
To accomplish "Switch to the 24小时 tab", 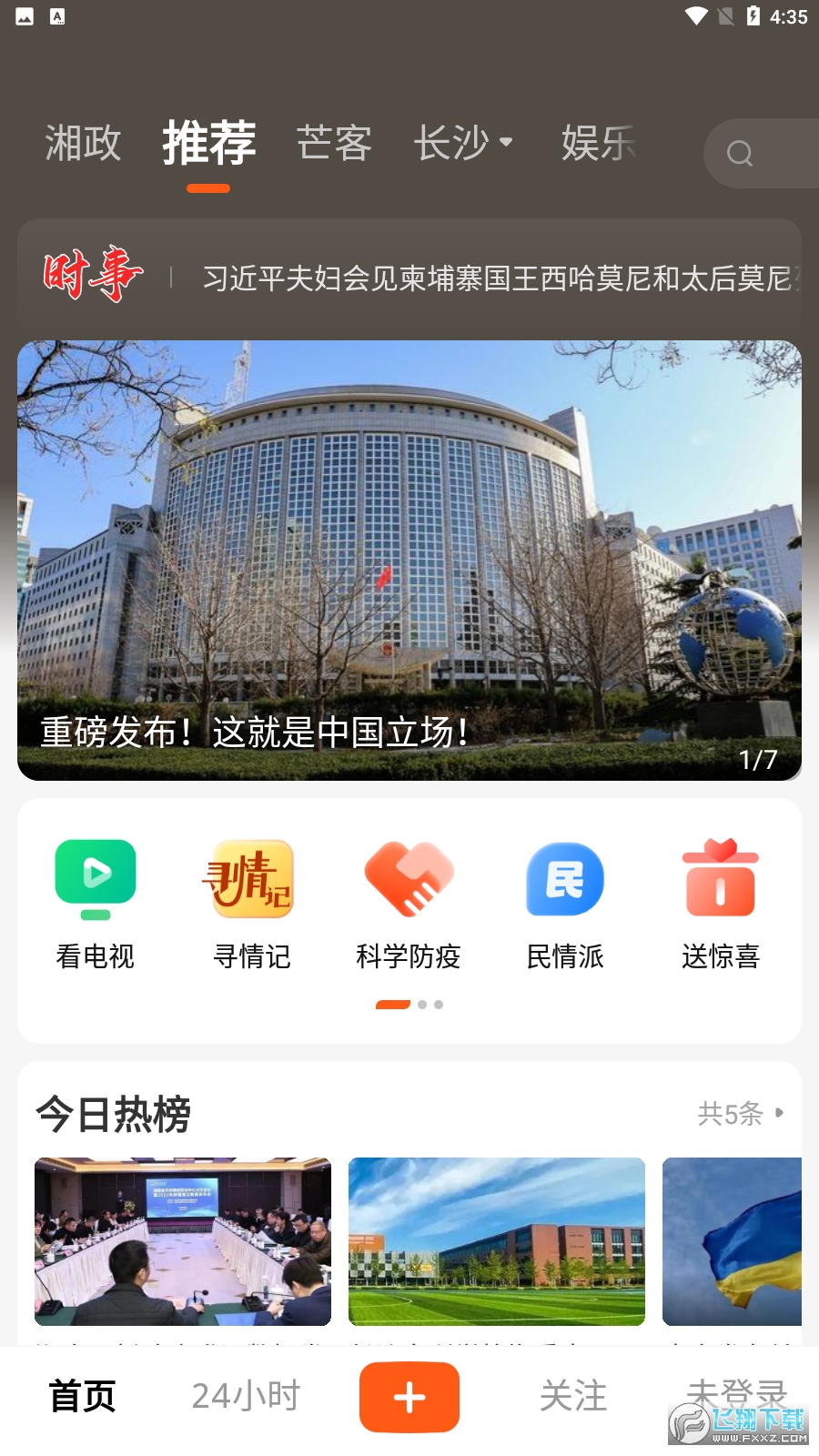I will [x=245, y=1396].
